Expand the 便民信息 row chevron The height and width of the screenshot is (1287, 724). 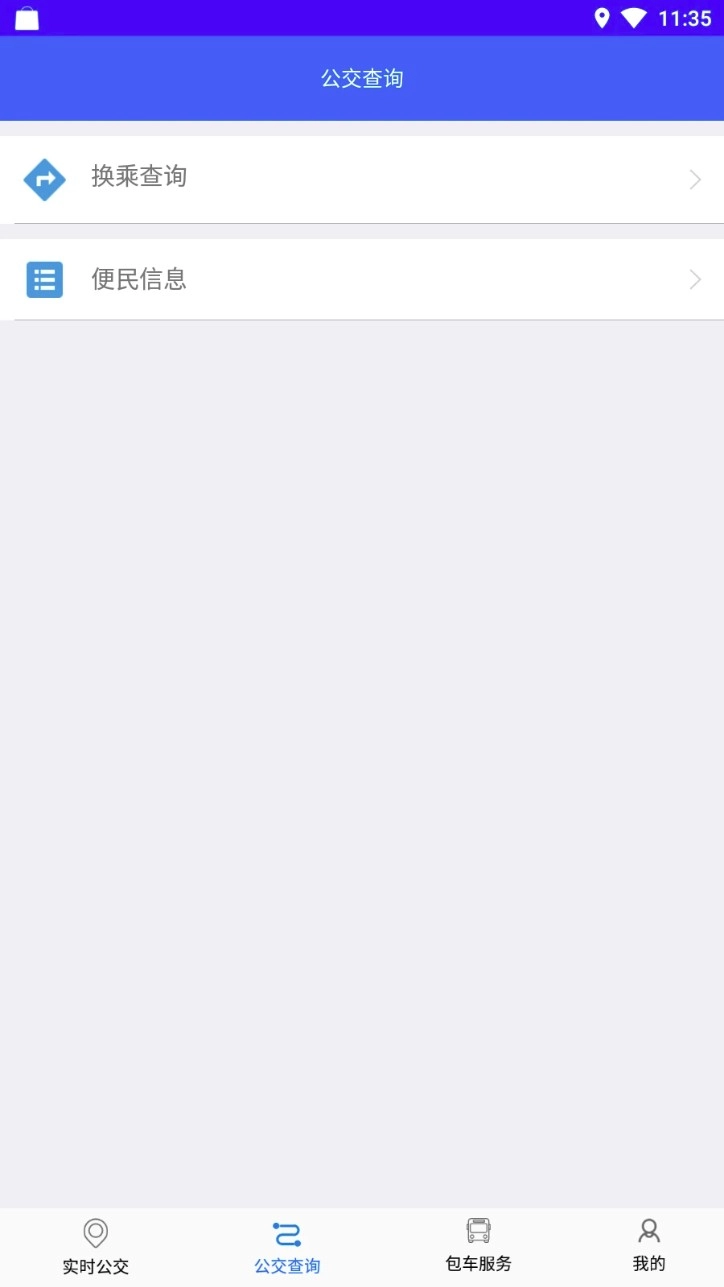tap(694, 279)
